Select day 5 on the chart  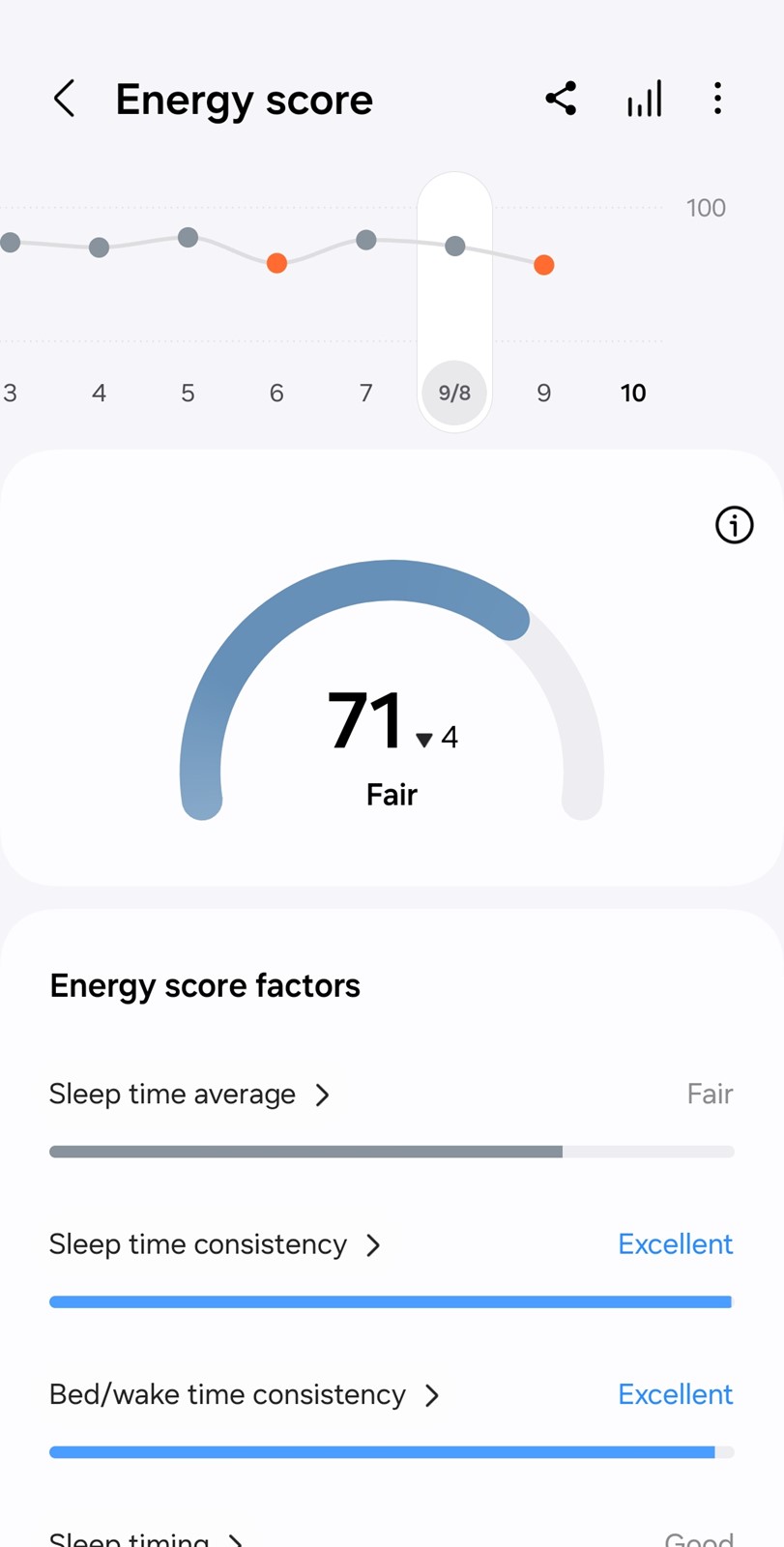pyautogui.click(x=188, y=393)
